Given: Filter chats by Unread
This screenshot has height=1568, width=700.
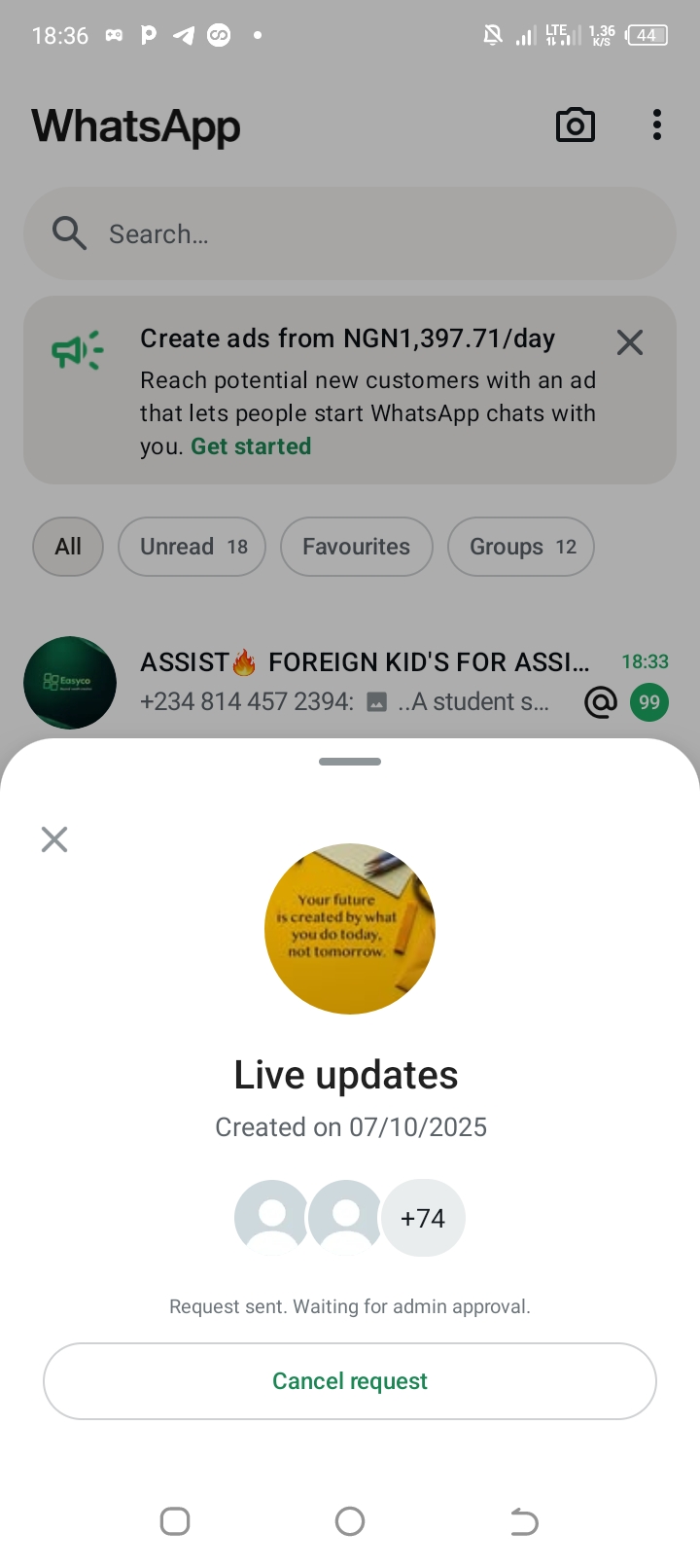Looking at the screenshot, I should pos(192,547).
